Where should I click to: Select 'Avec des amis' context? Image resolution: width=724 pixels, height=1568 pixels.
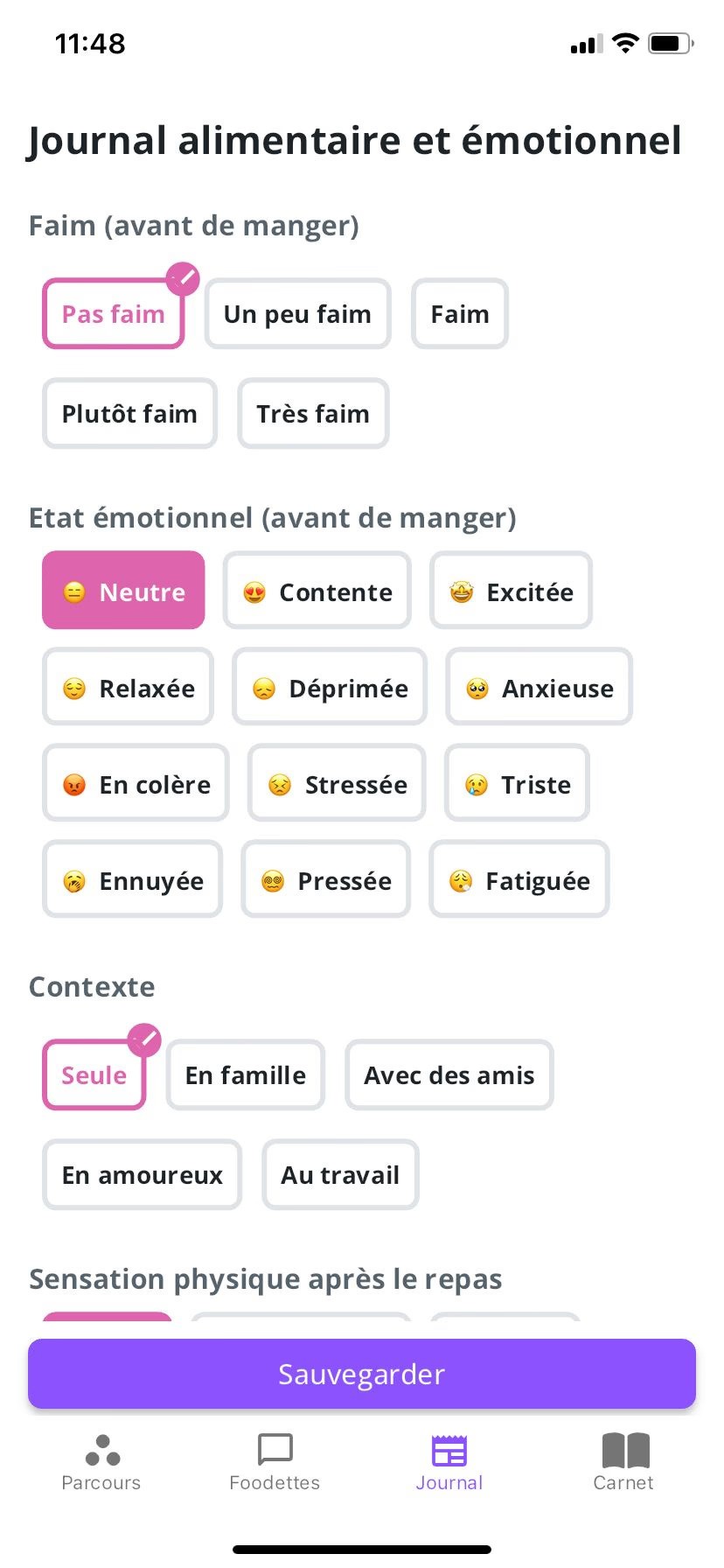tap(449, 1075)
